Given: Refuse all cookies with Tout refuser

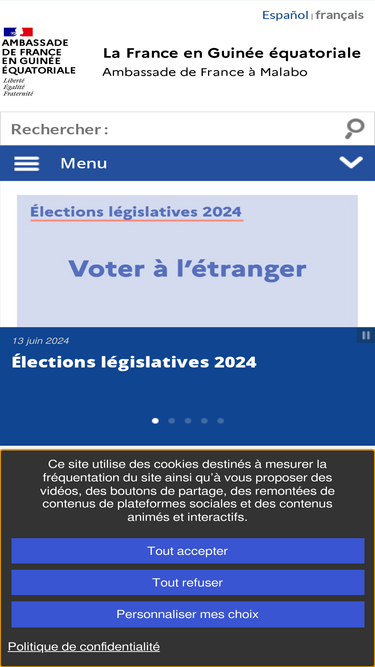Looking at the screenshot, I should click(x=188, y=582).
